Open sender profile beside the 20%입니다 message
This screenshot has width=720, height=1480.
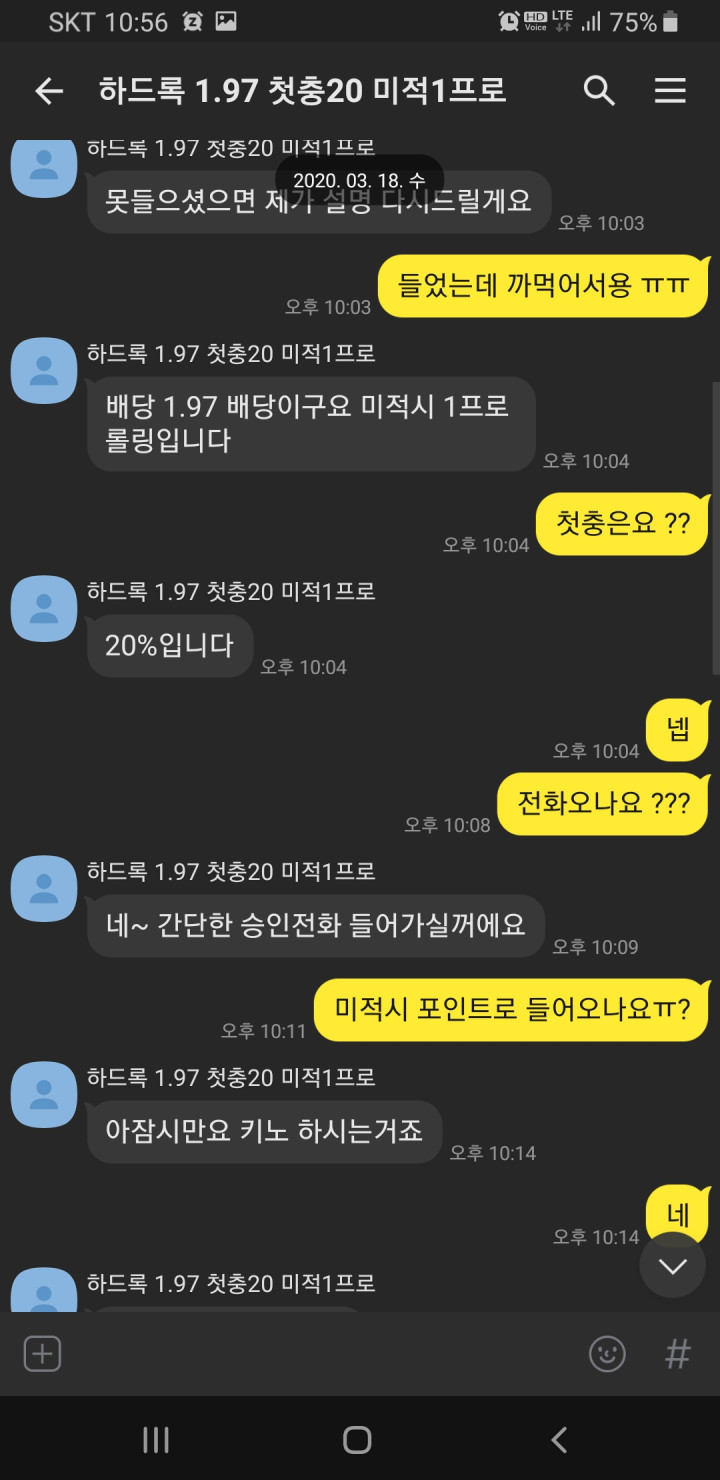(44, 609)
